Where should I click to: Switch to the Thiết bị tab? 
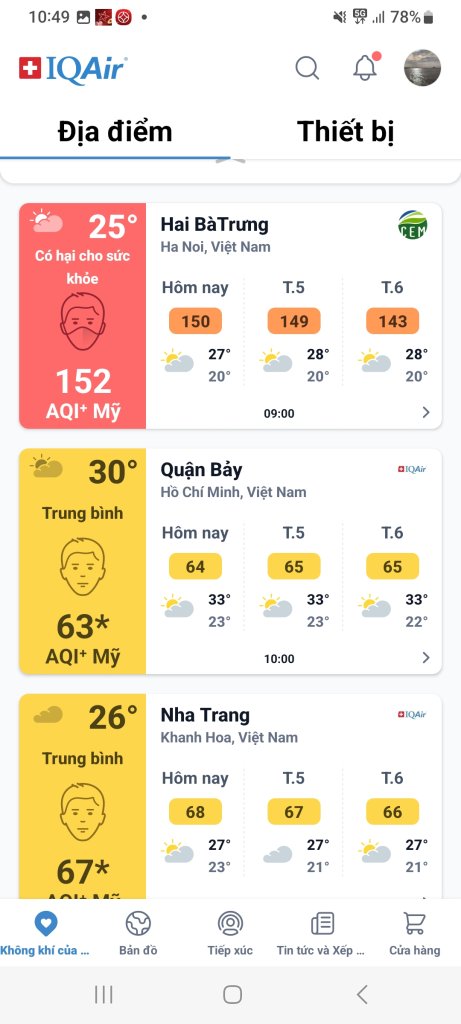tap(345, 131)
